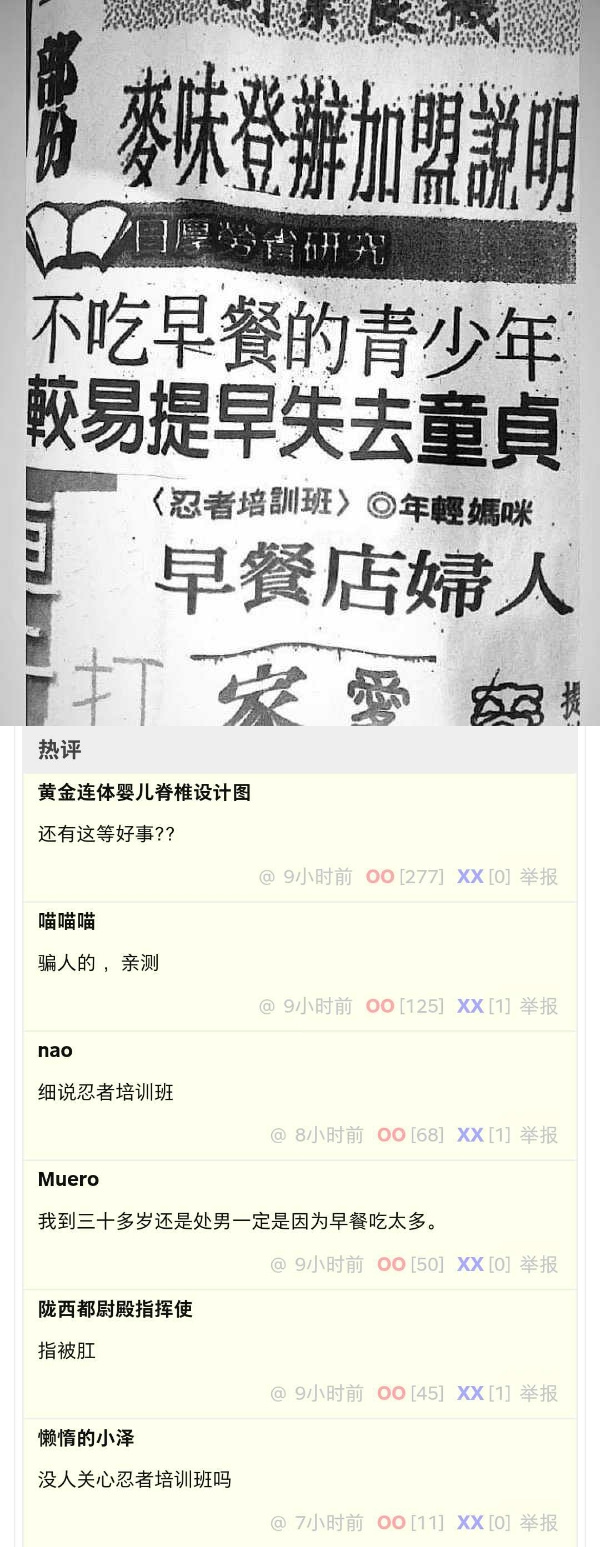
Task: Report Muero's comment via 举报
Action: tap(539, 1264)
